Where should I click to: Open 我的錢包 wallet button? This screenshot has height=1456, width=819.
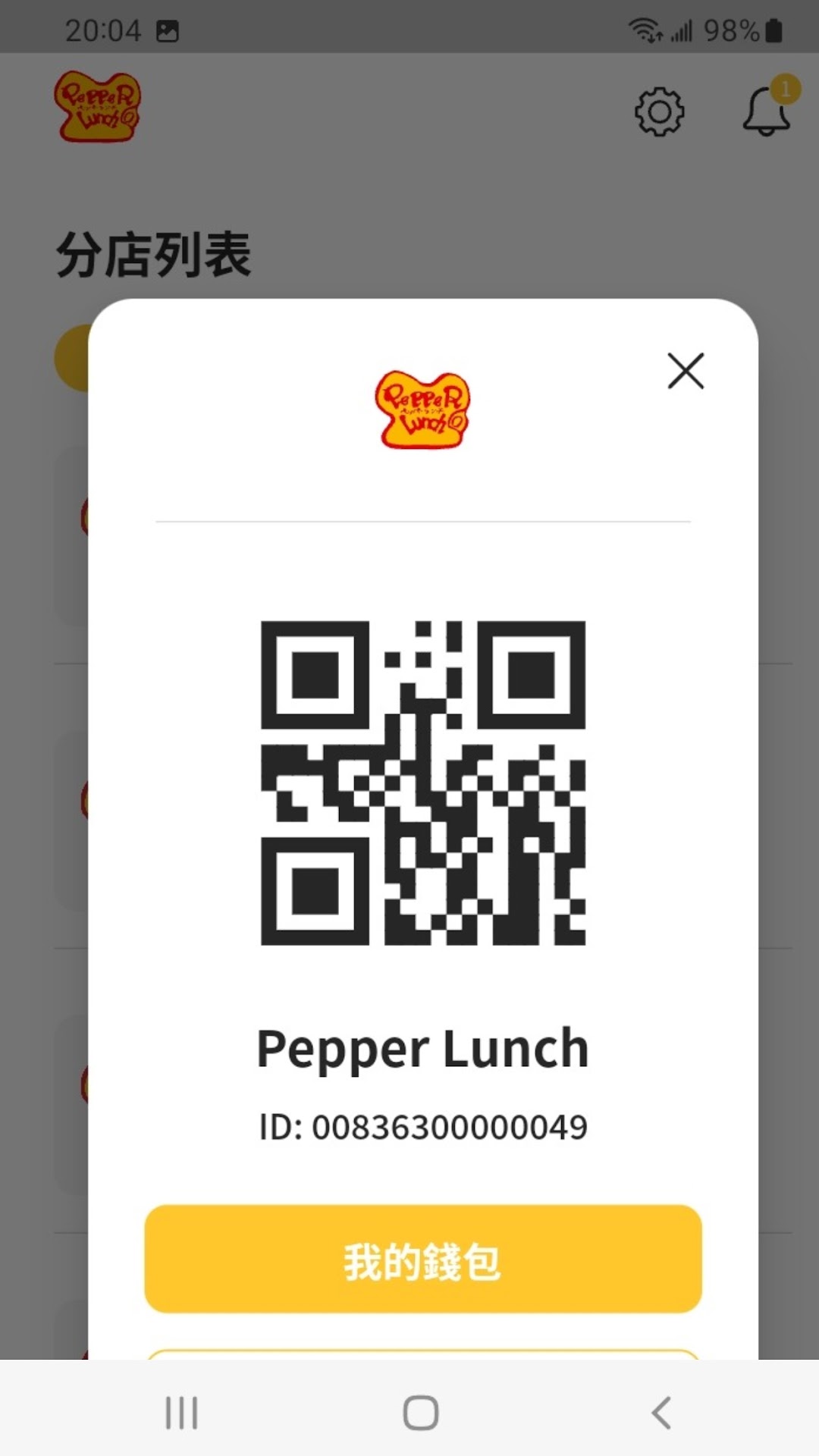[422, 1260]
